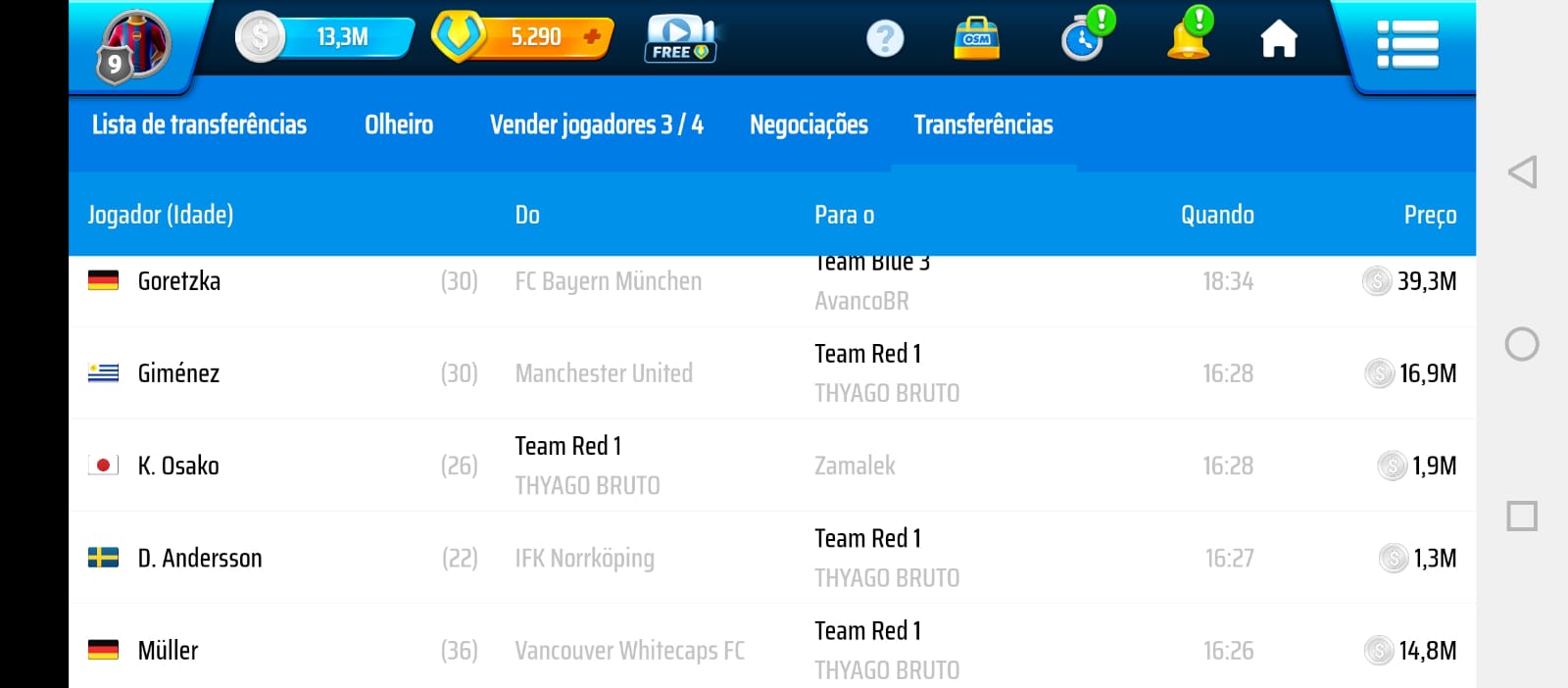Open the help question mark
1568x688 pixels.
pos(885,39)
